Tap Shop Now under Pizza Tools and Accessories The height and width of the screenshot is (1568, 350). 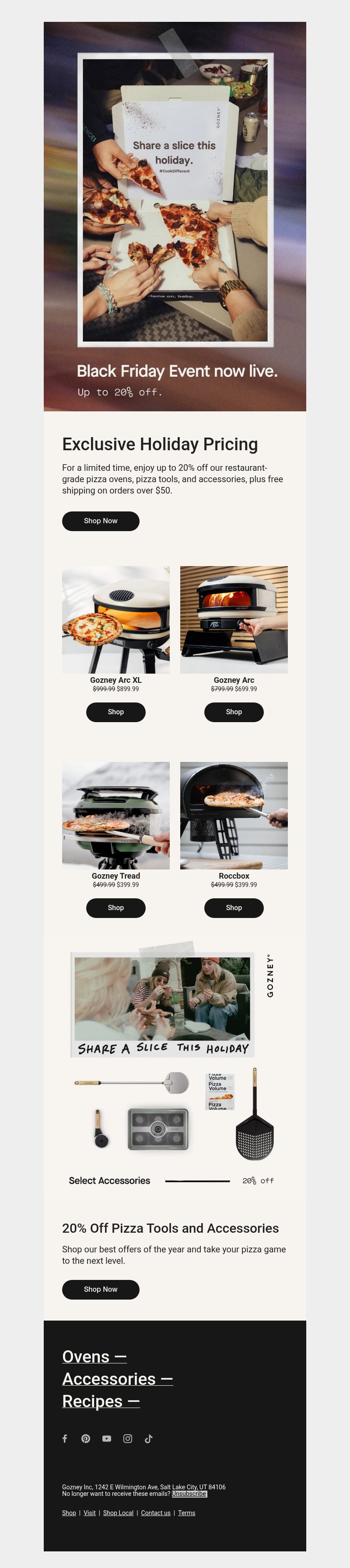pos(101,1289)
